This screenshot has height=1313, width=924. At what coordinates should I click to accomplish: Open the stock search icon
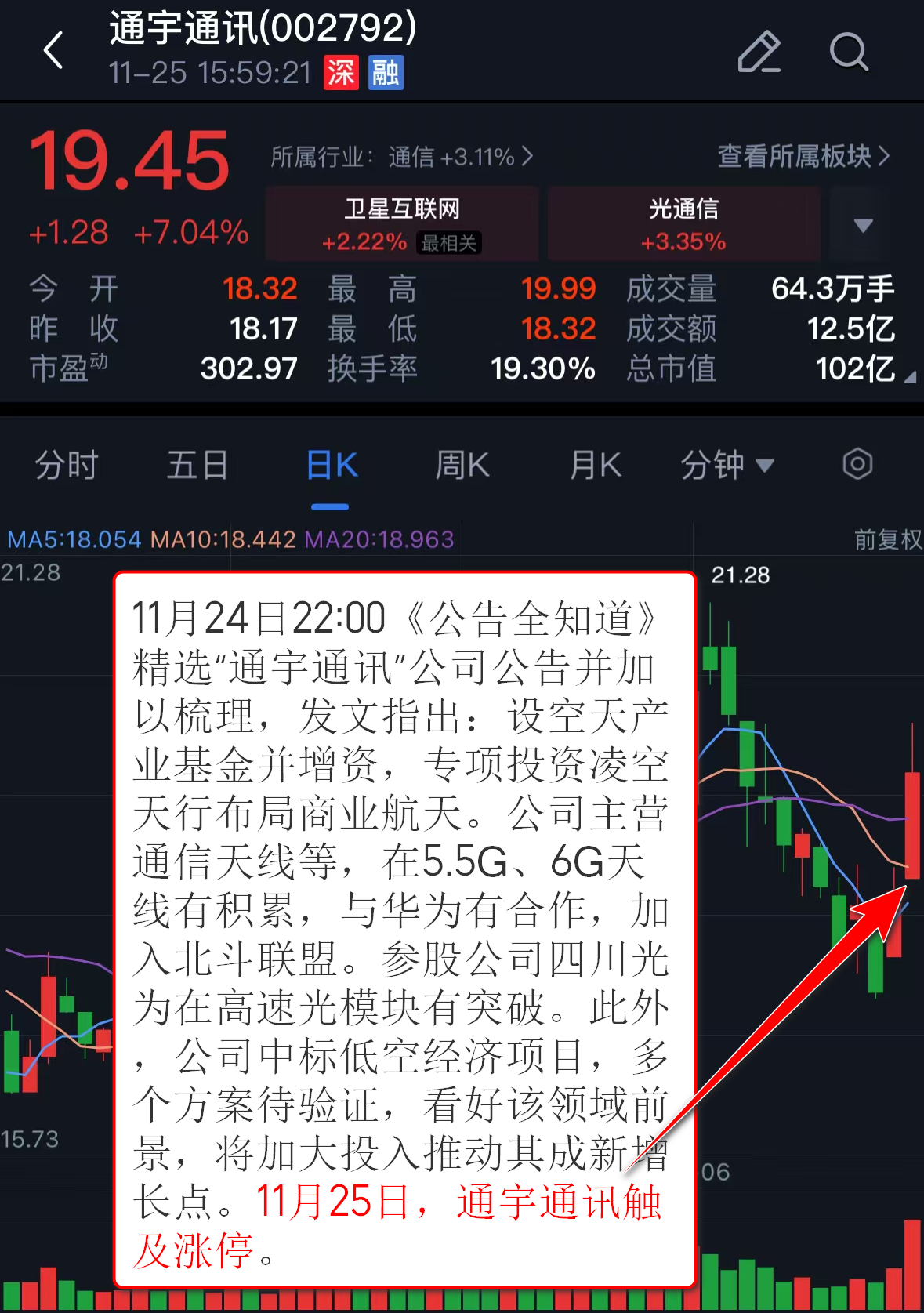(x=849, y=52)
